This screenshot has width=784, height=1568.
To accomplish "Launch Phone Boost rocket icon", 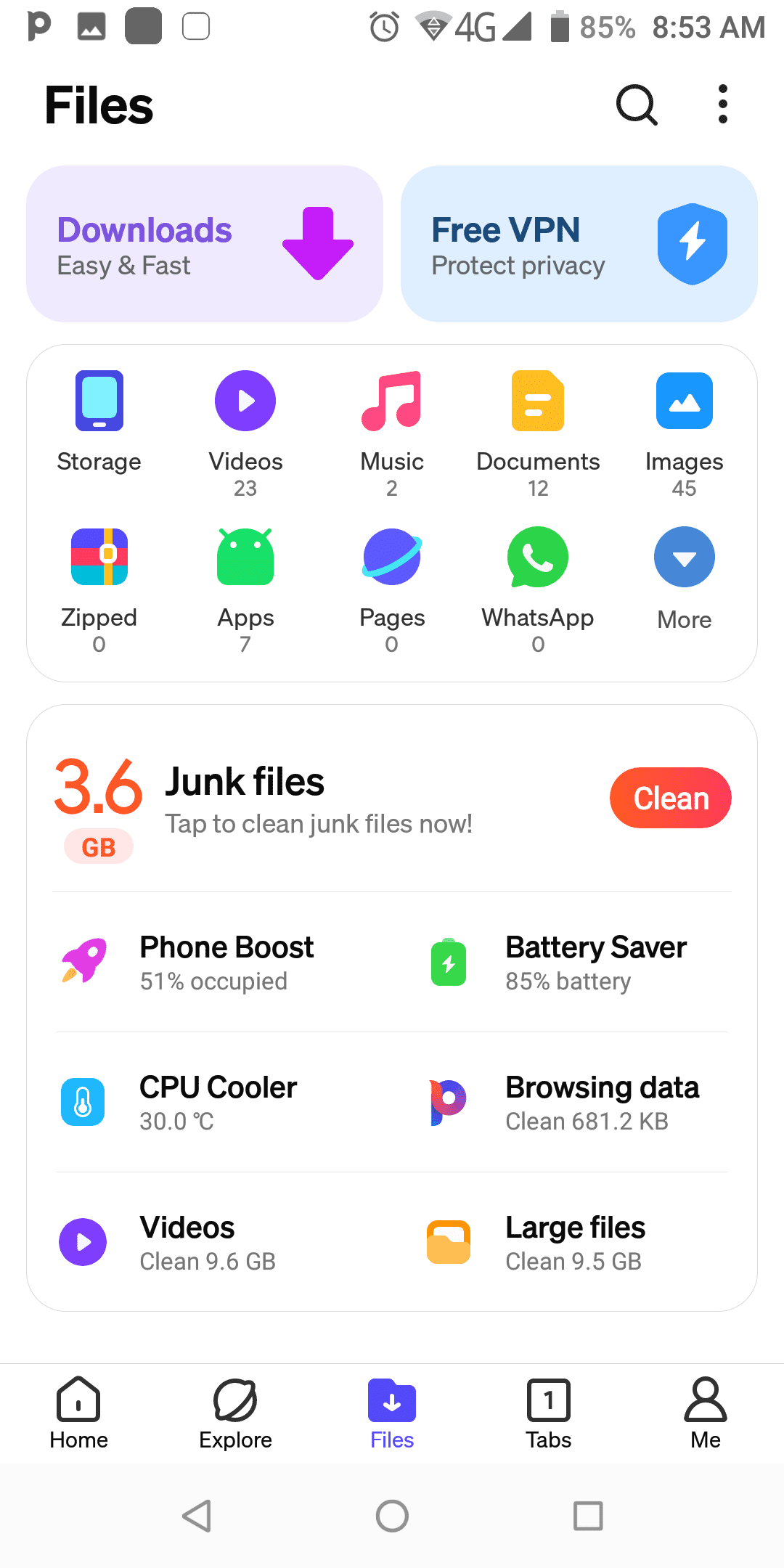I will click(83, 963).
